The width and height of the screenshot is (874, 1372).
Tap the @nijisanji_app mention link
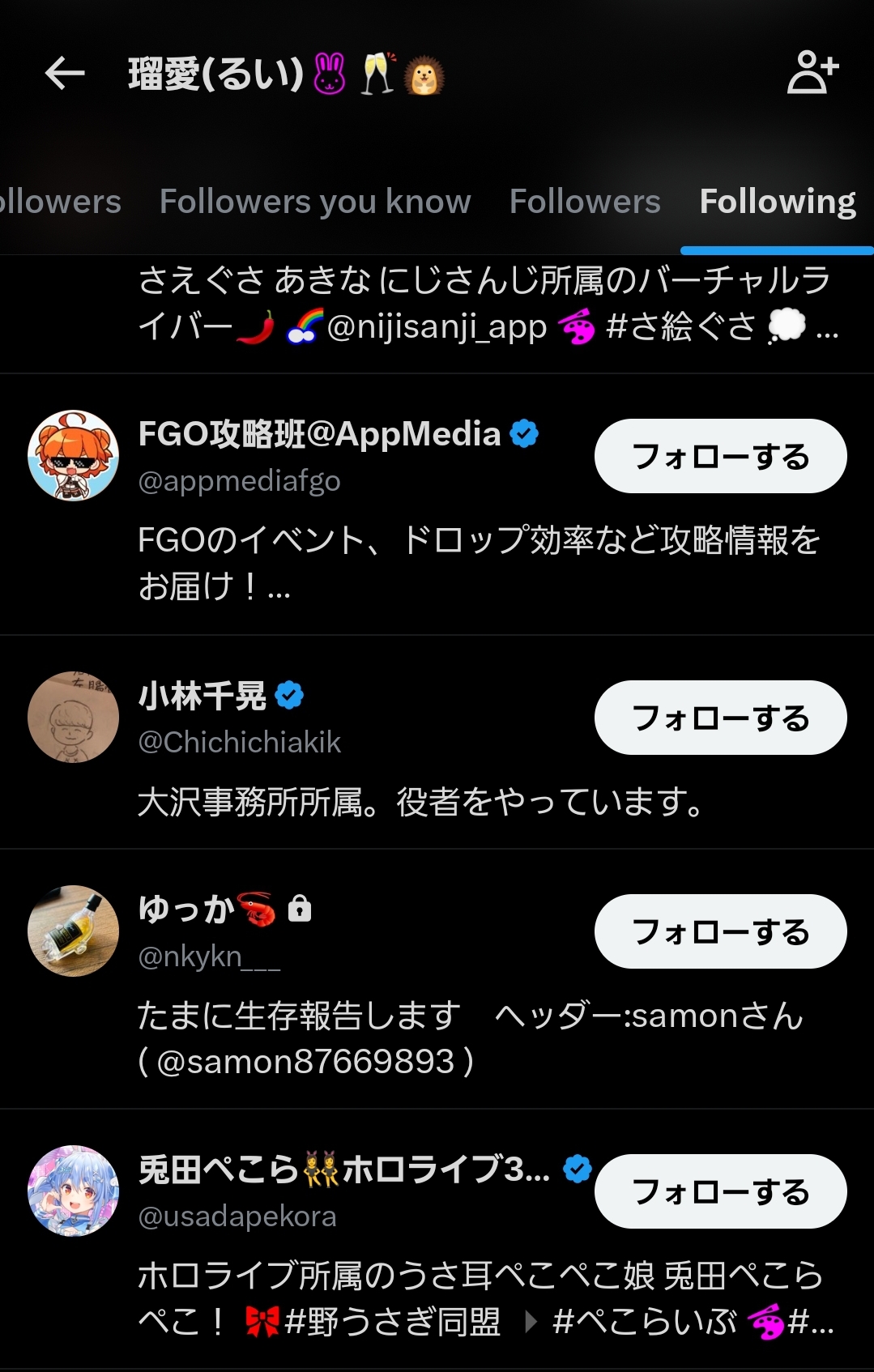pos(437,327)
